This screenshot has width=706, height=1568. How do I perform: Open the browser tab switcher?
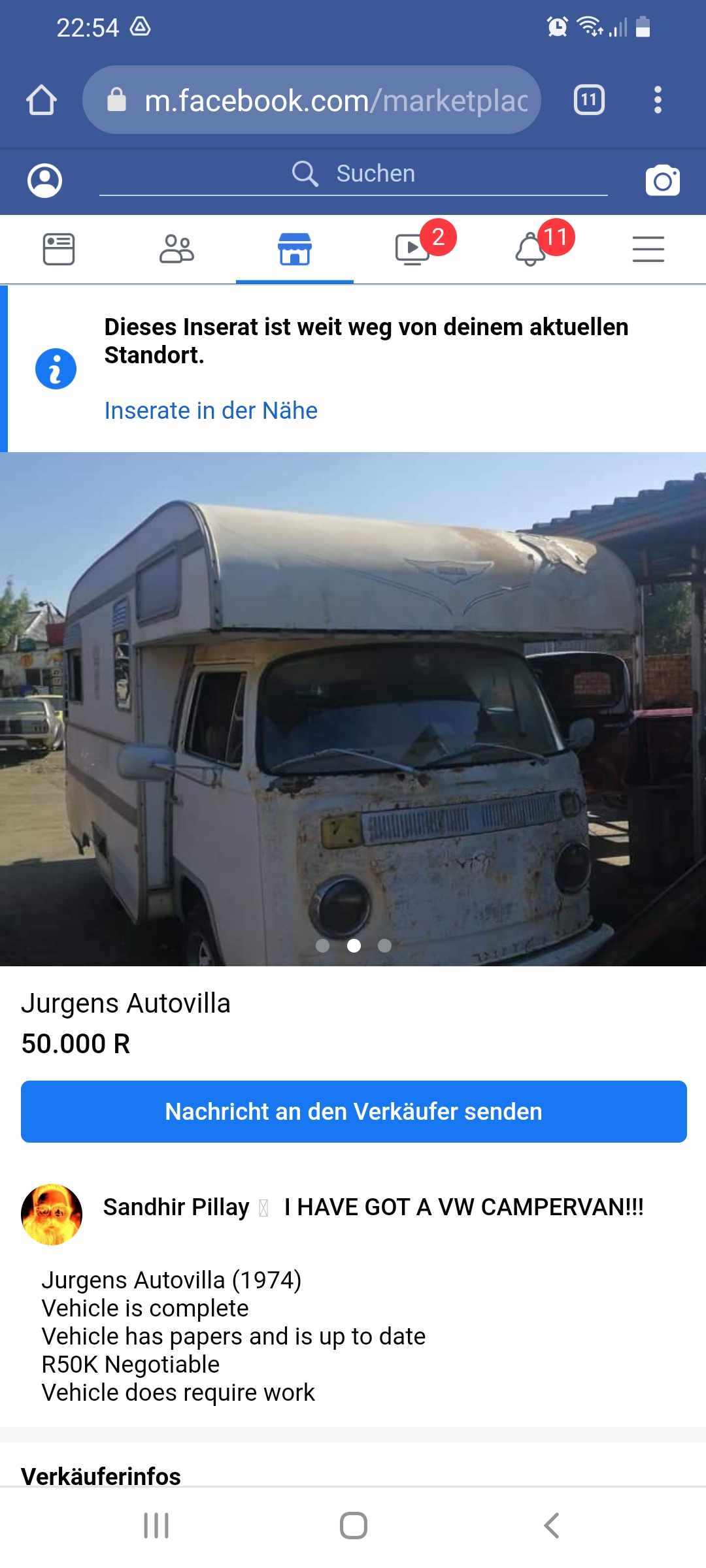click(x=588, y=100)
